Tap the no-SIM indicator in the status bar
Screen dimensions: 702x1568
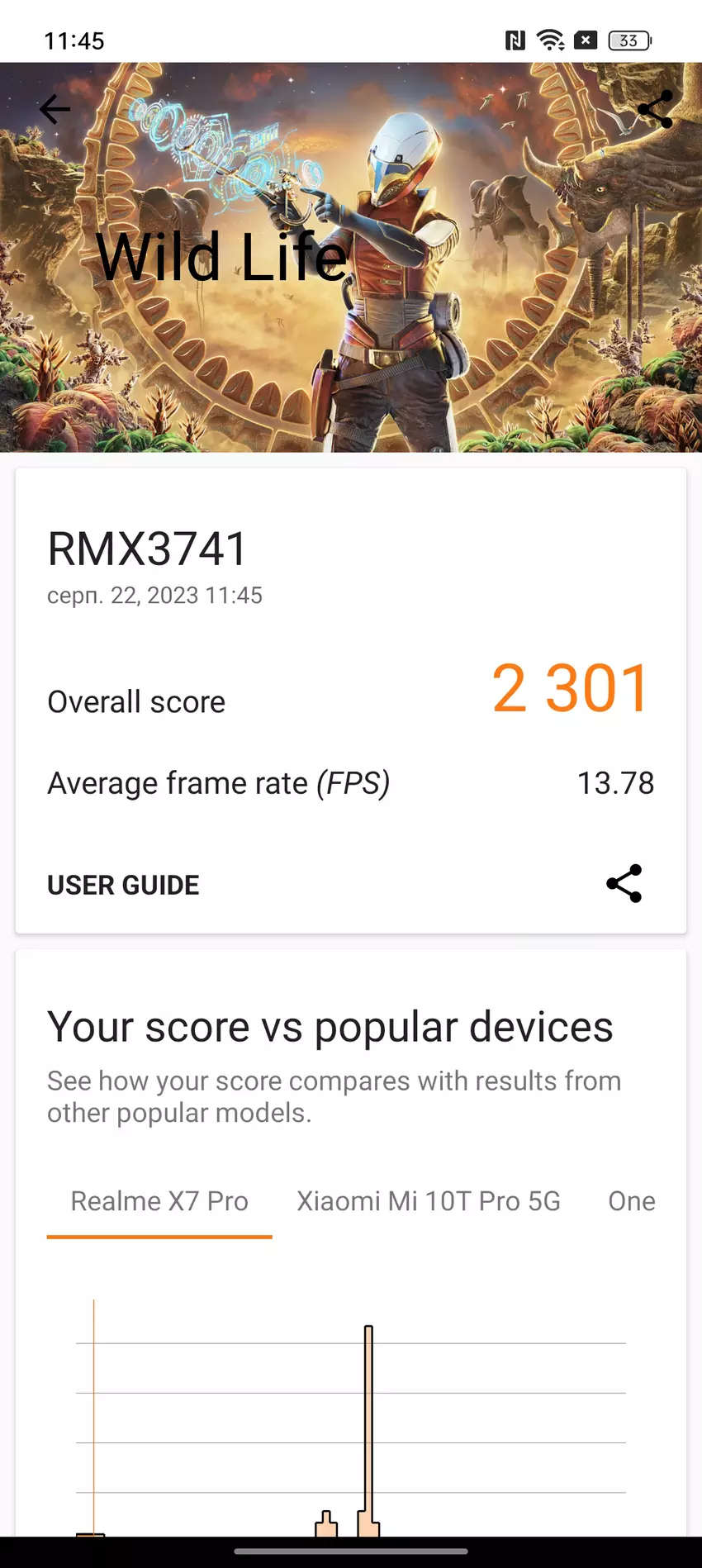[x=586, y=39]
